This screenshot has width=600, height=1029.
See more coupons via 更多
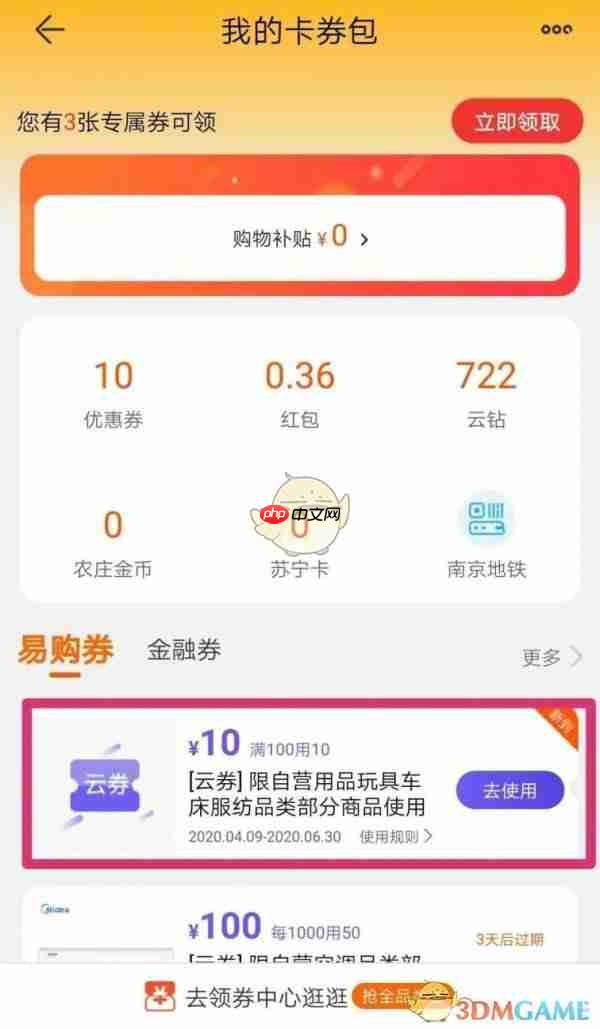pos(551,657)
